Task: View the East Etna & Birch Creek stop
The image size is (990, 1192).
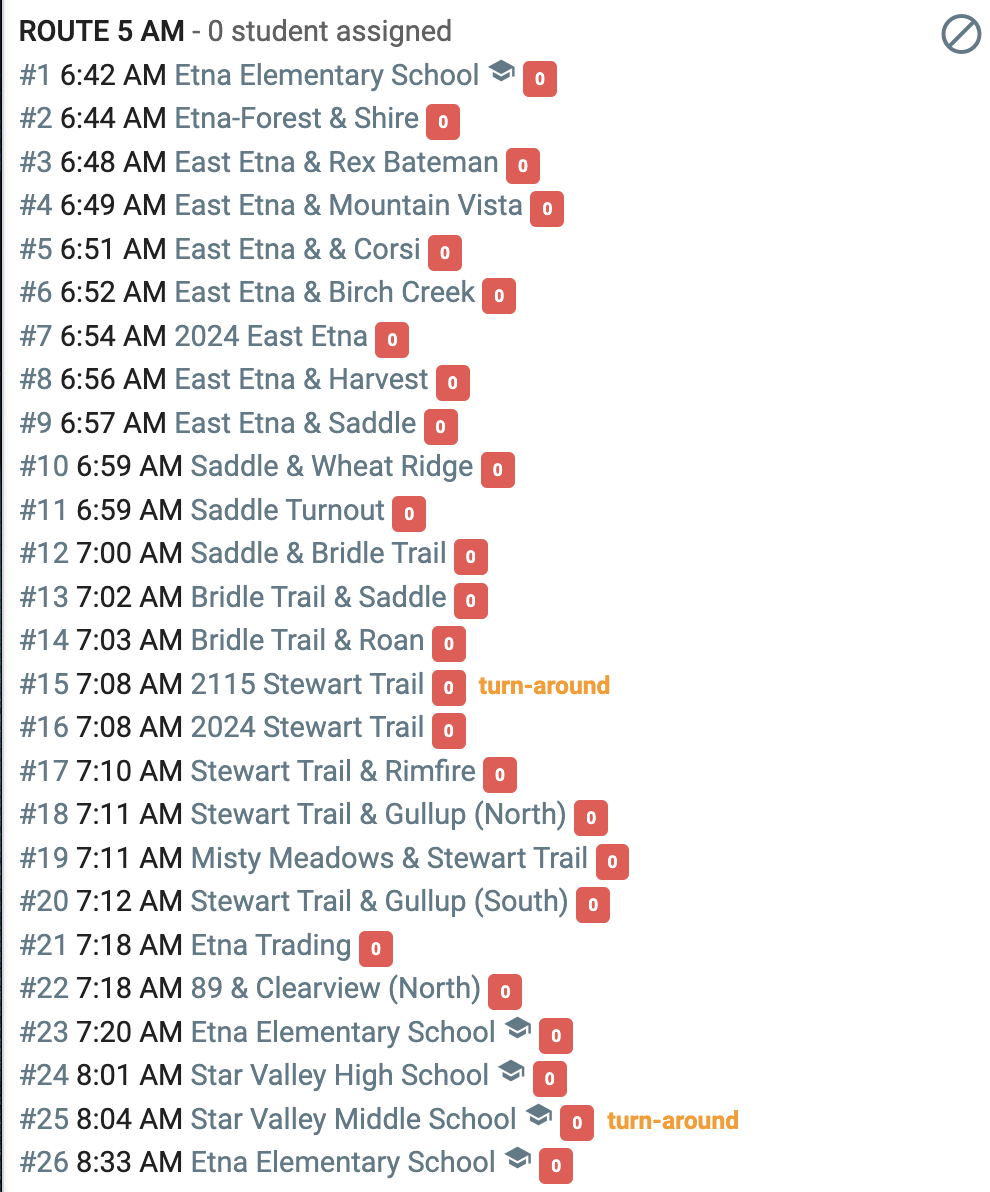Action: pos(325,293)
